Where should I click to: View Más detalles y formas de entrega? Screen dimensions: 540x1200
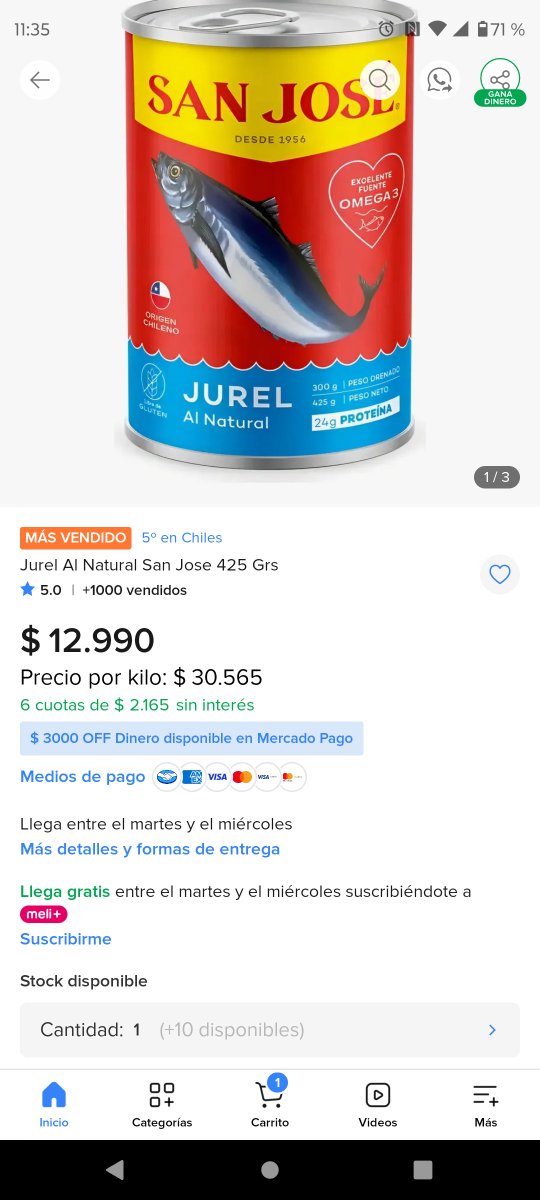(150, 849)
